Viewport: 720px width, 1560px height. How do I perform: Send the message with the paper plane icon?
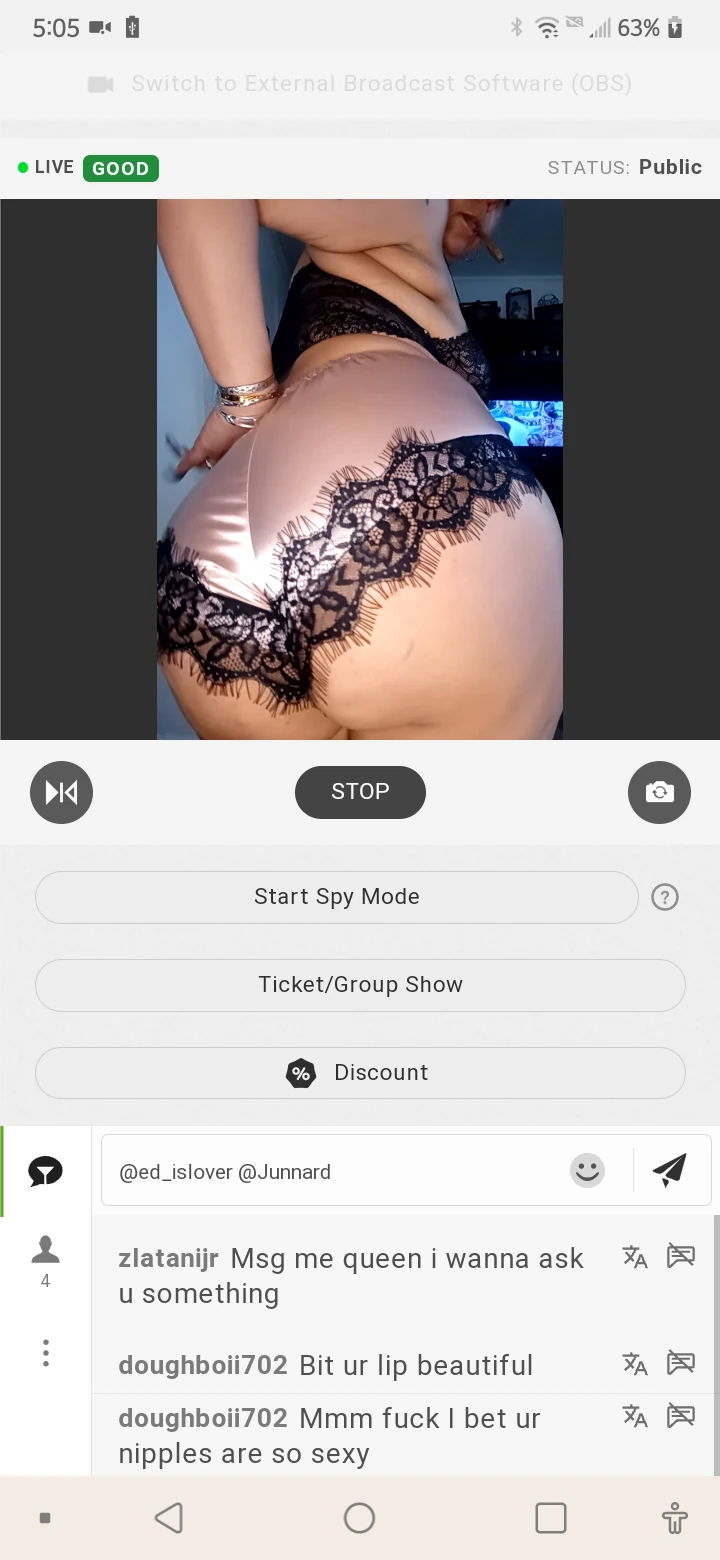click(670, 1170)
